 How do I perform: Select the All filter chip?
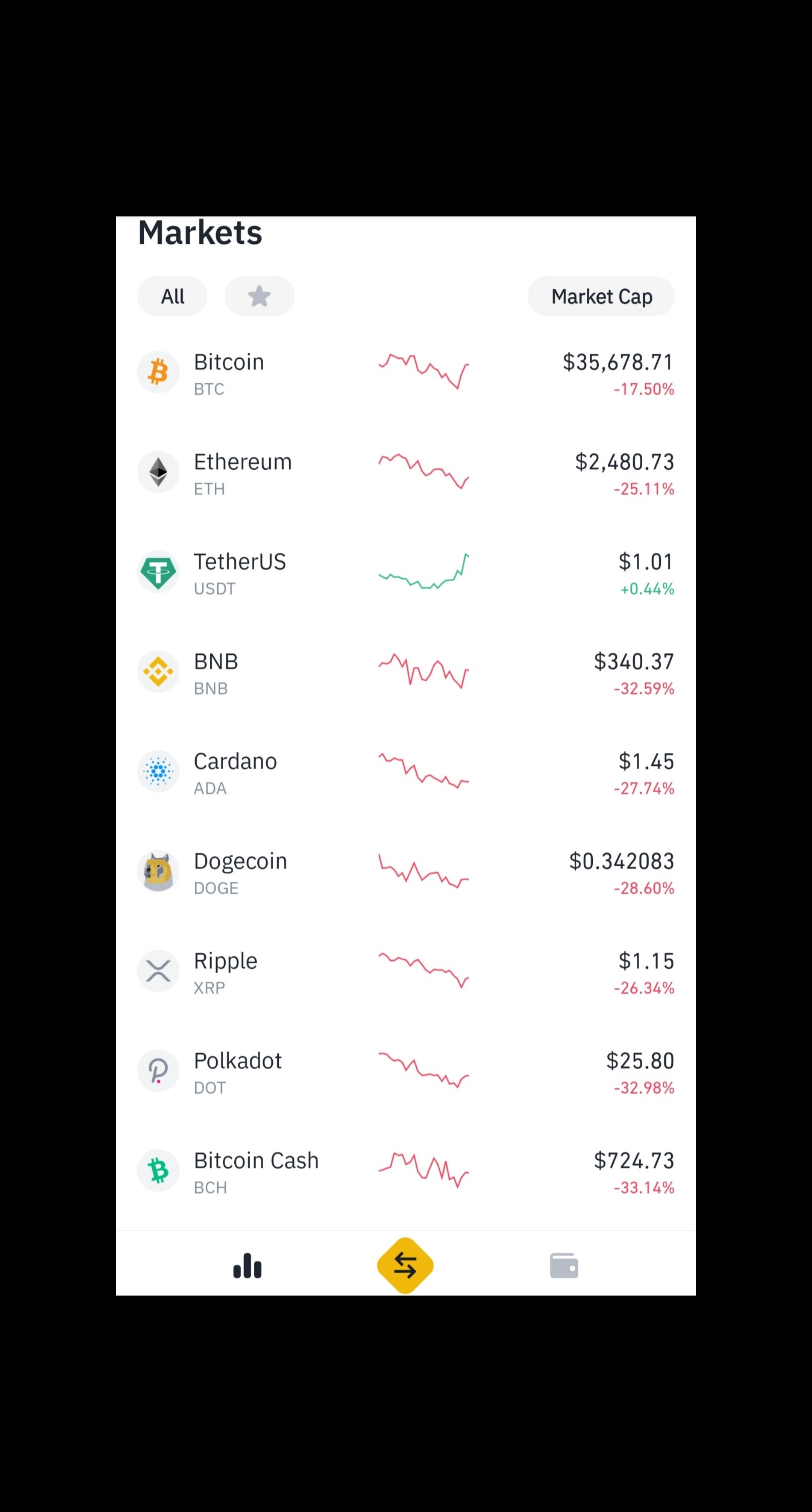click(172, 296)
